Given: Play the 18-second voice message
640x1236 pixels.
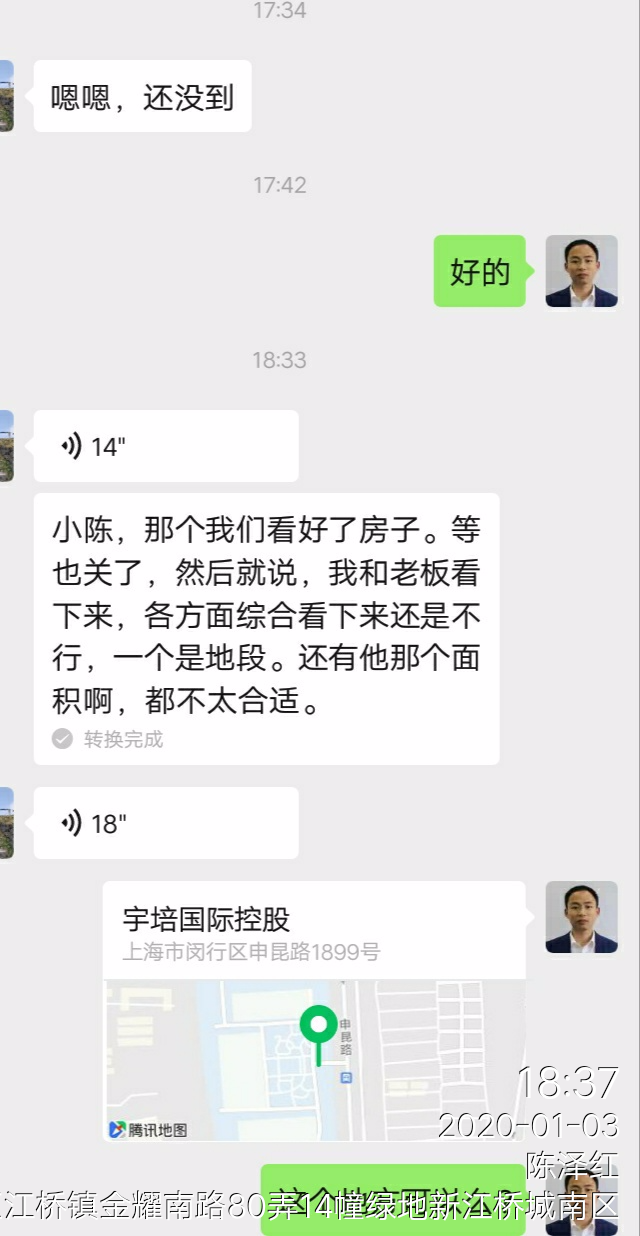Looking at the screenshot, I should (165, 823).
